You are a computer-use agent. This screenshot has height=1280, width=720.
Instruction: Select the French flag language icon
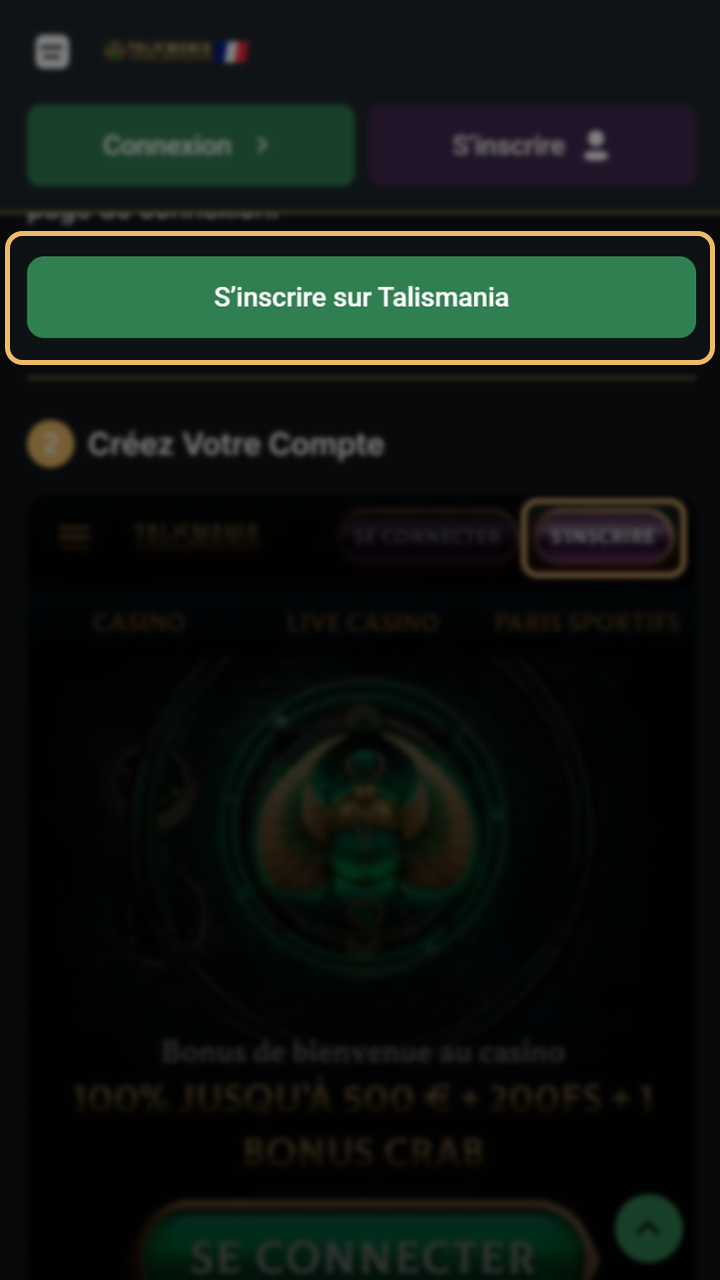coord(234,51)
